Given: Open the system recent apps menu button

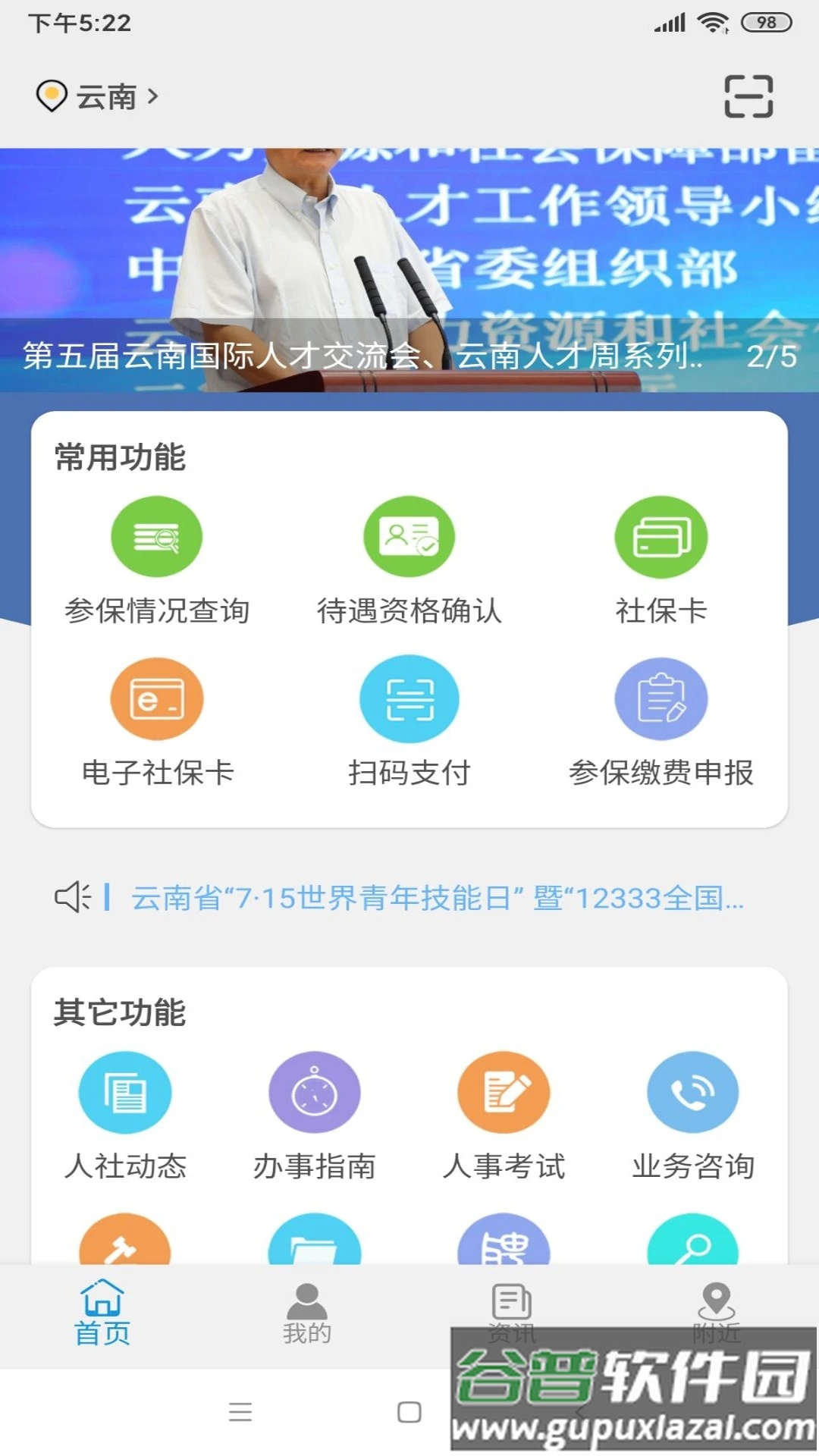Looking at the screenshot, I should [x=240, y=1412].
